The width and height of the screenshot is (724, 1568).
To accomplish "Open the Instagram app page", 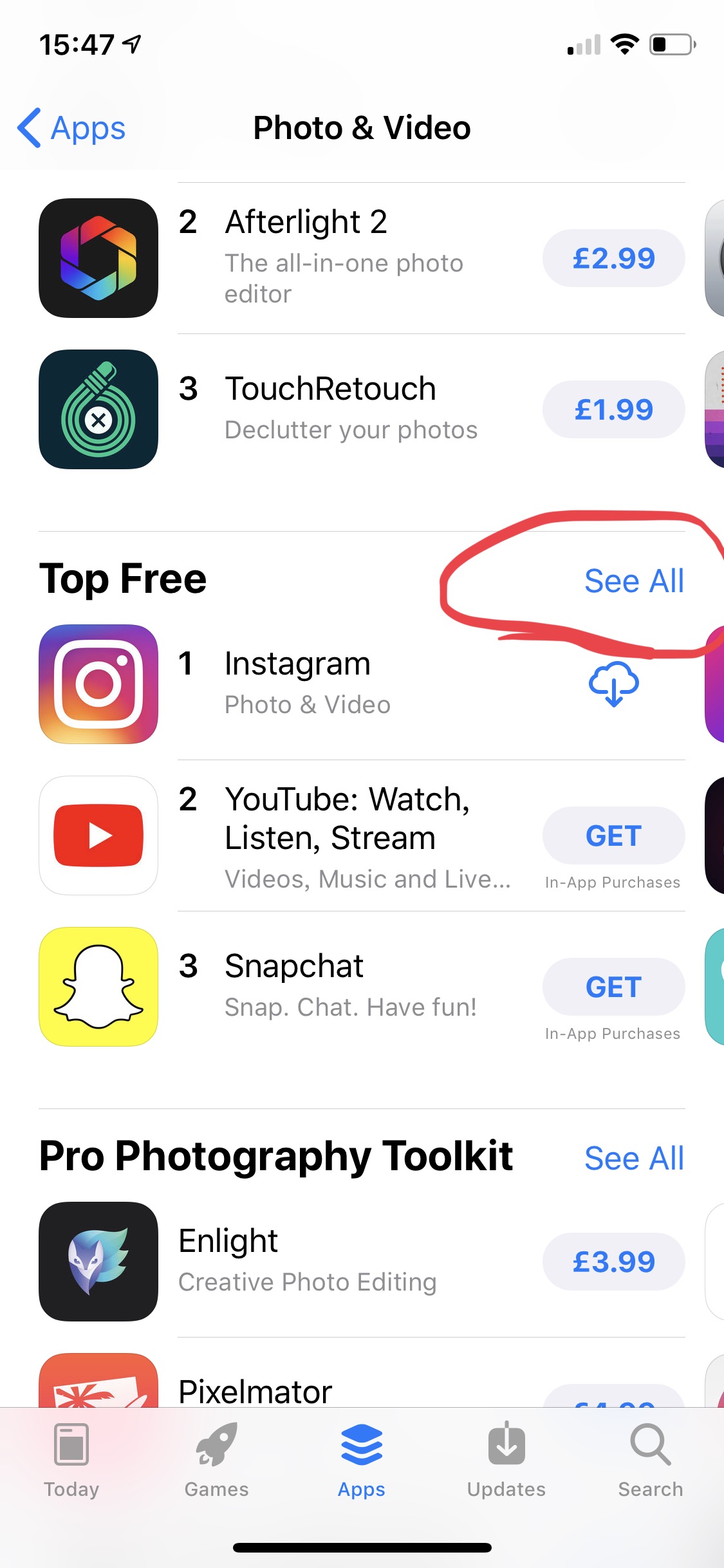I will pos(297,664).
